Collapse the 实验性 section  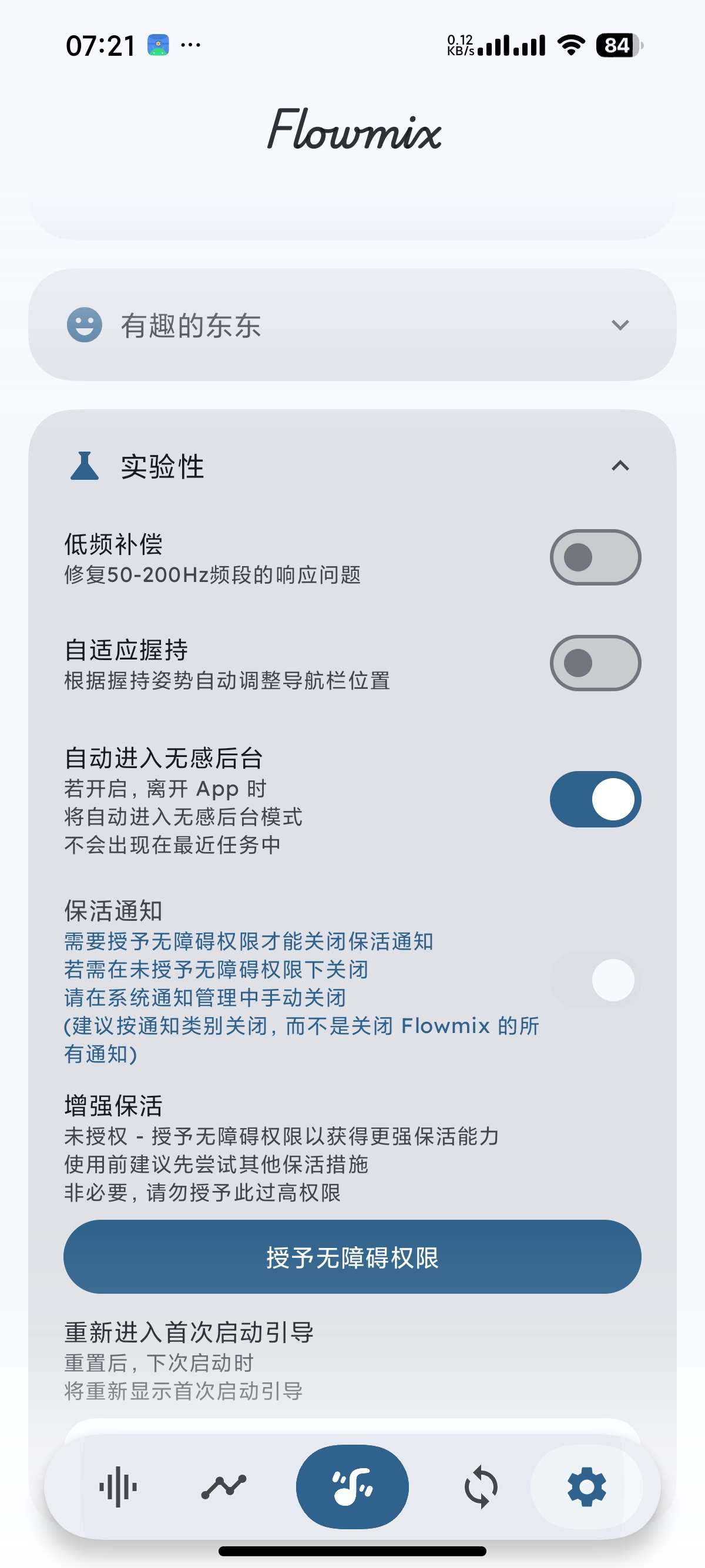click(620, 465)
